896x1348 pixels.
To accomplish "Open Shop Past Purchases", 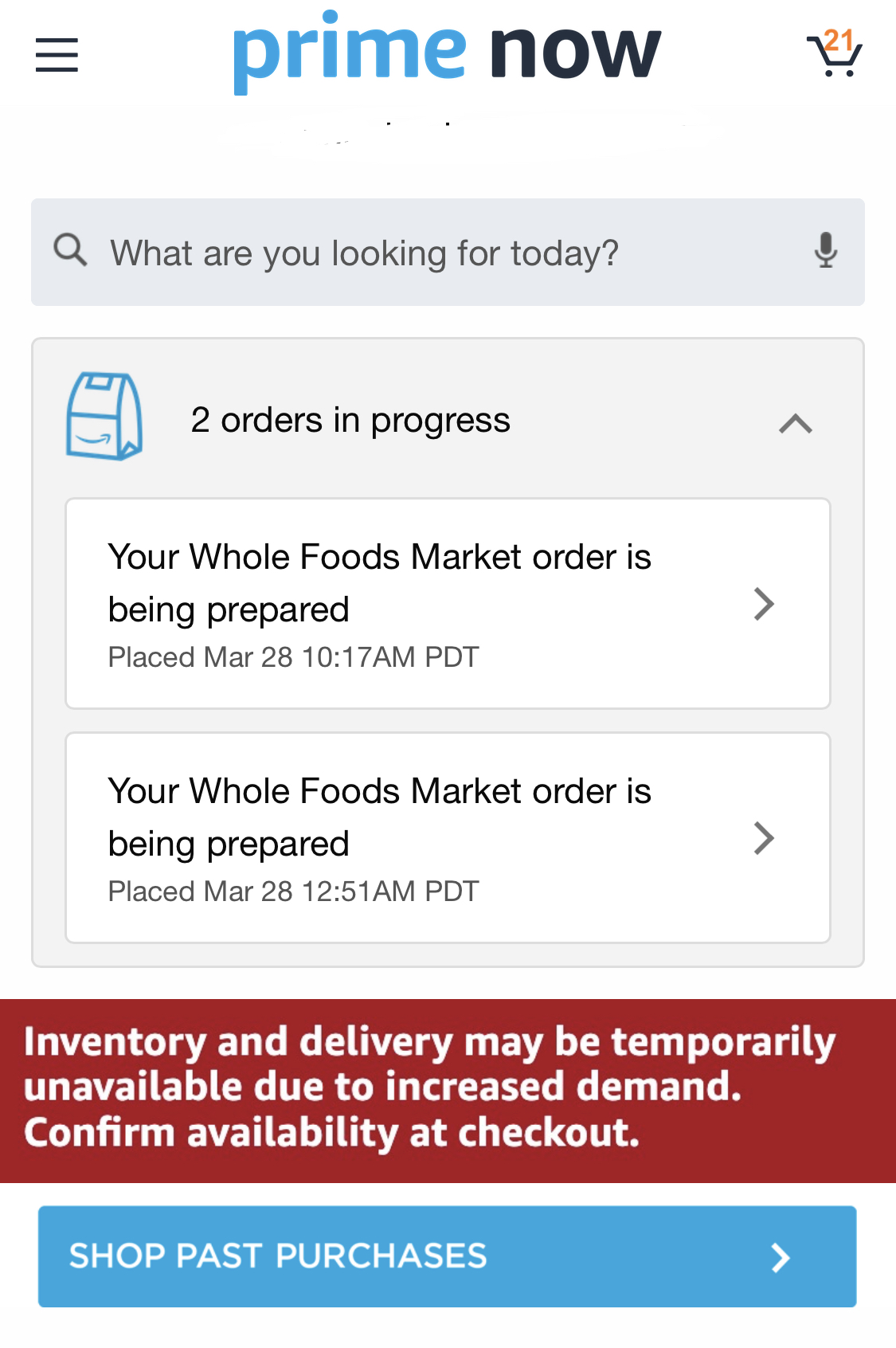I will click(x=448, y=1256).
